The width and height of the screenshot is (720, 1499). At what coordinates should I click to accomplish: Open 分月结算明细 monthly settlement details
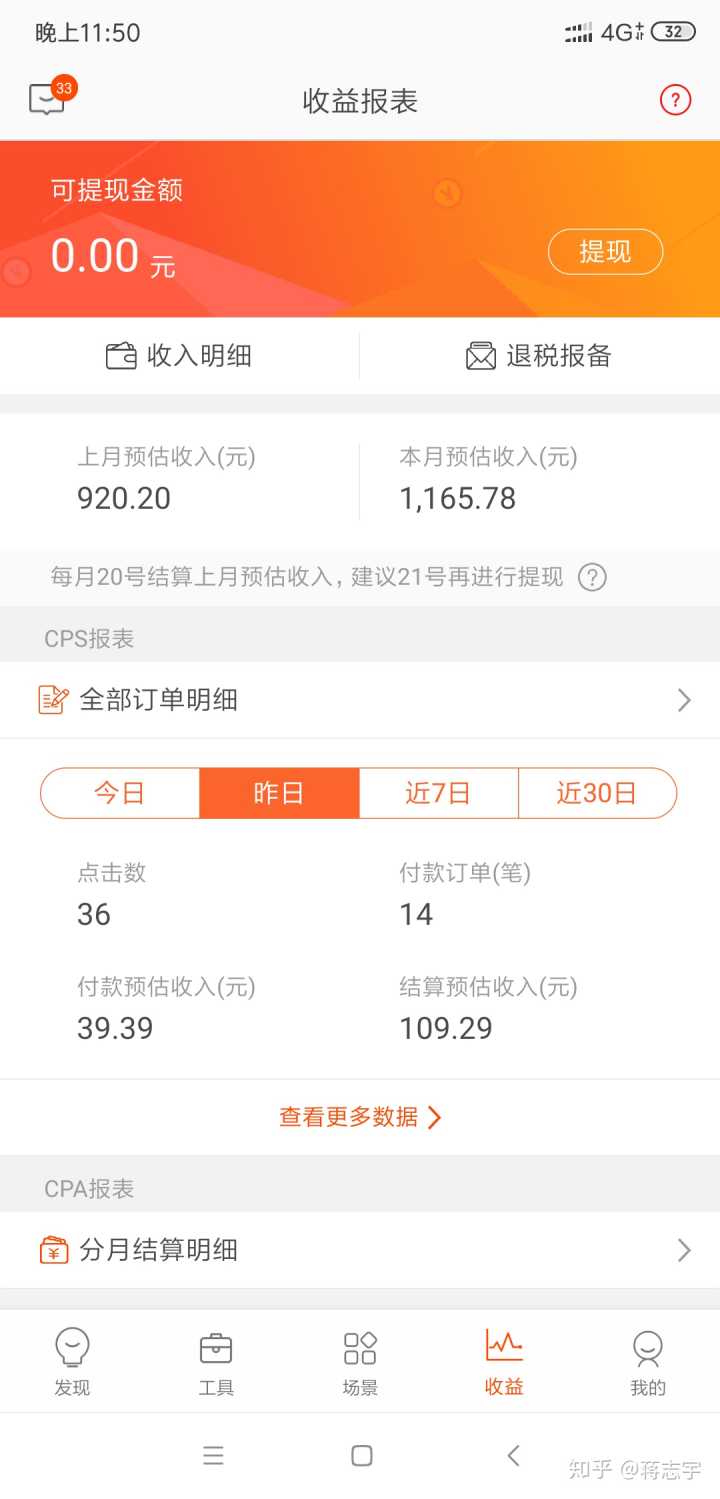360,1250
